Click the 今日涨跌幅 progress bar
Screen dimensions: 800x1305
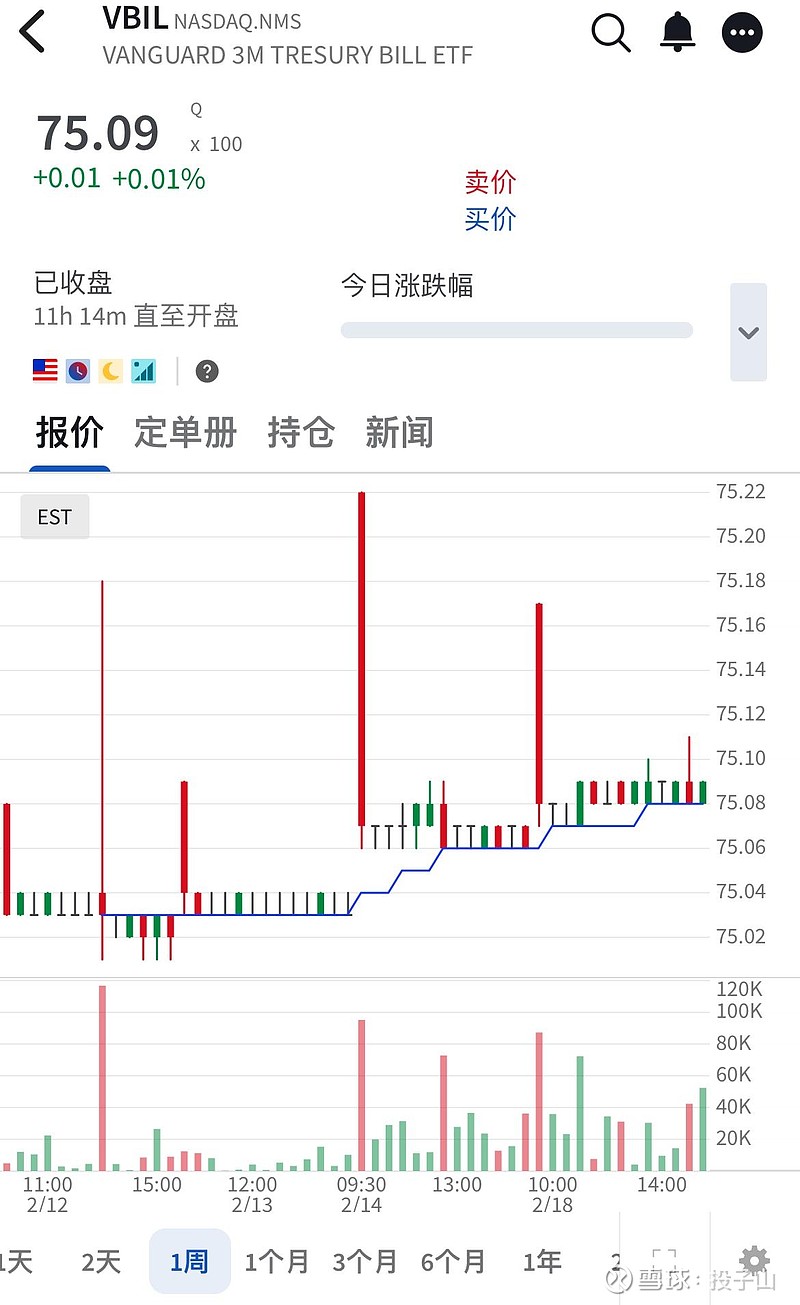(x=517, y=330)
